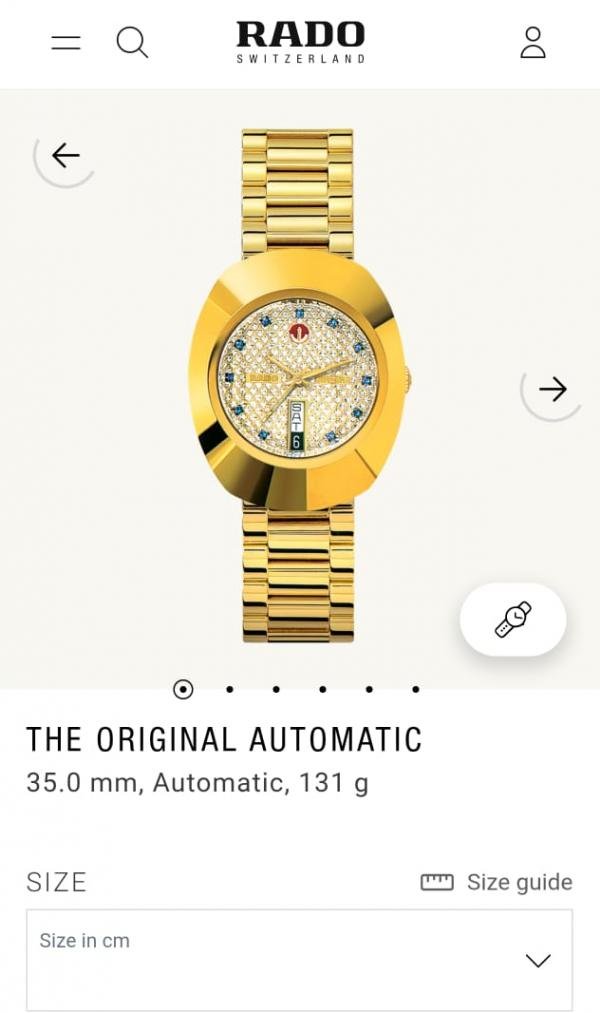The image size is (600, 1013).
Task: Open the search icon
Action: tap(132, 42)
